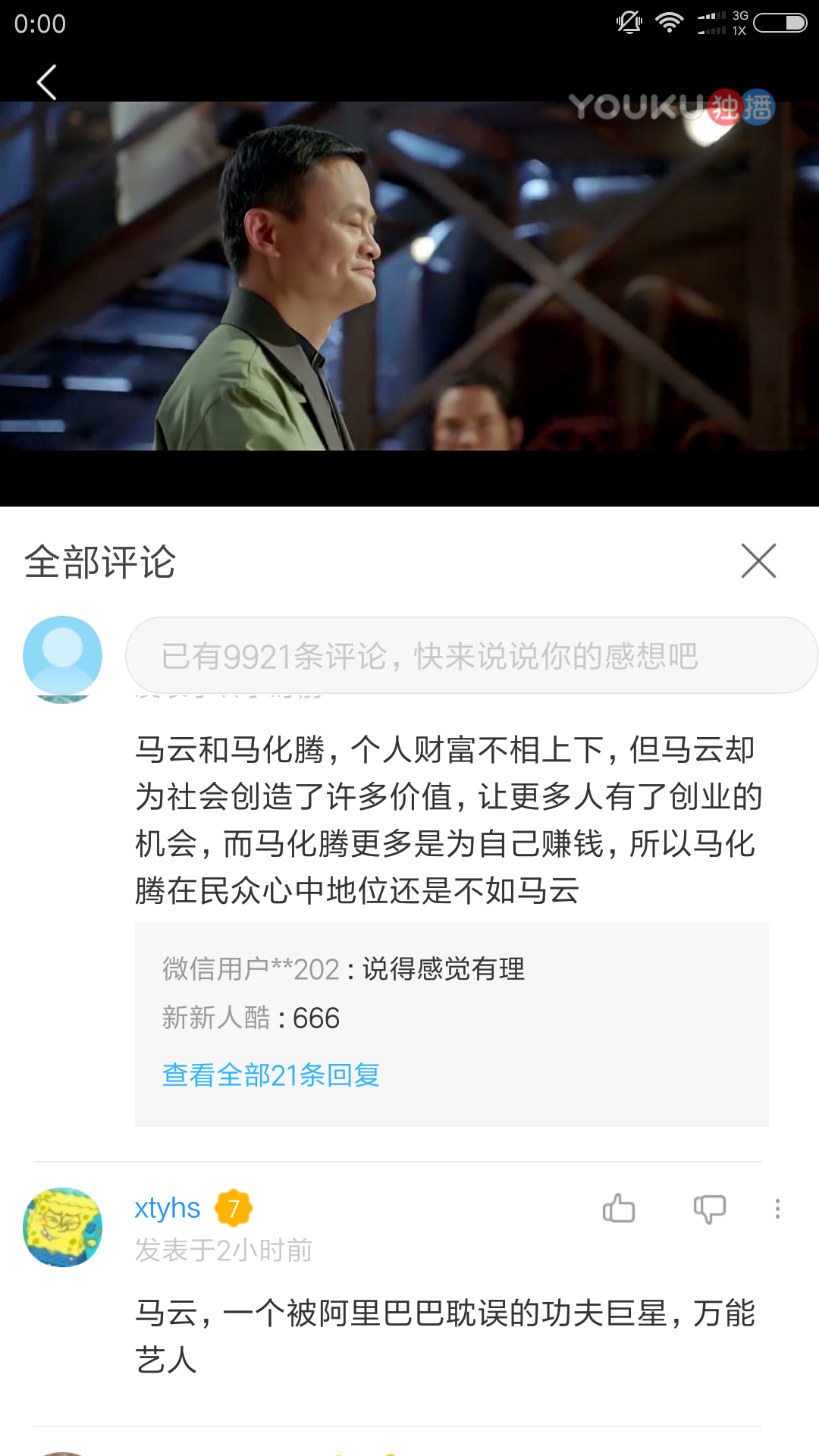819x1456 pixels.
Task: Dislike the comment by xtyhs
Action: (710, 1208)
